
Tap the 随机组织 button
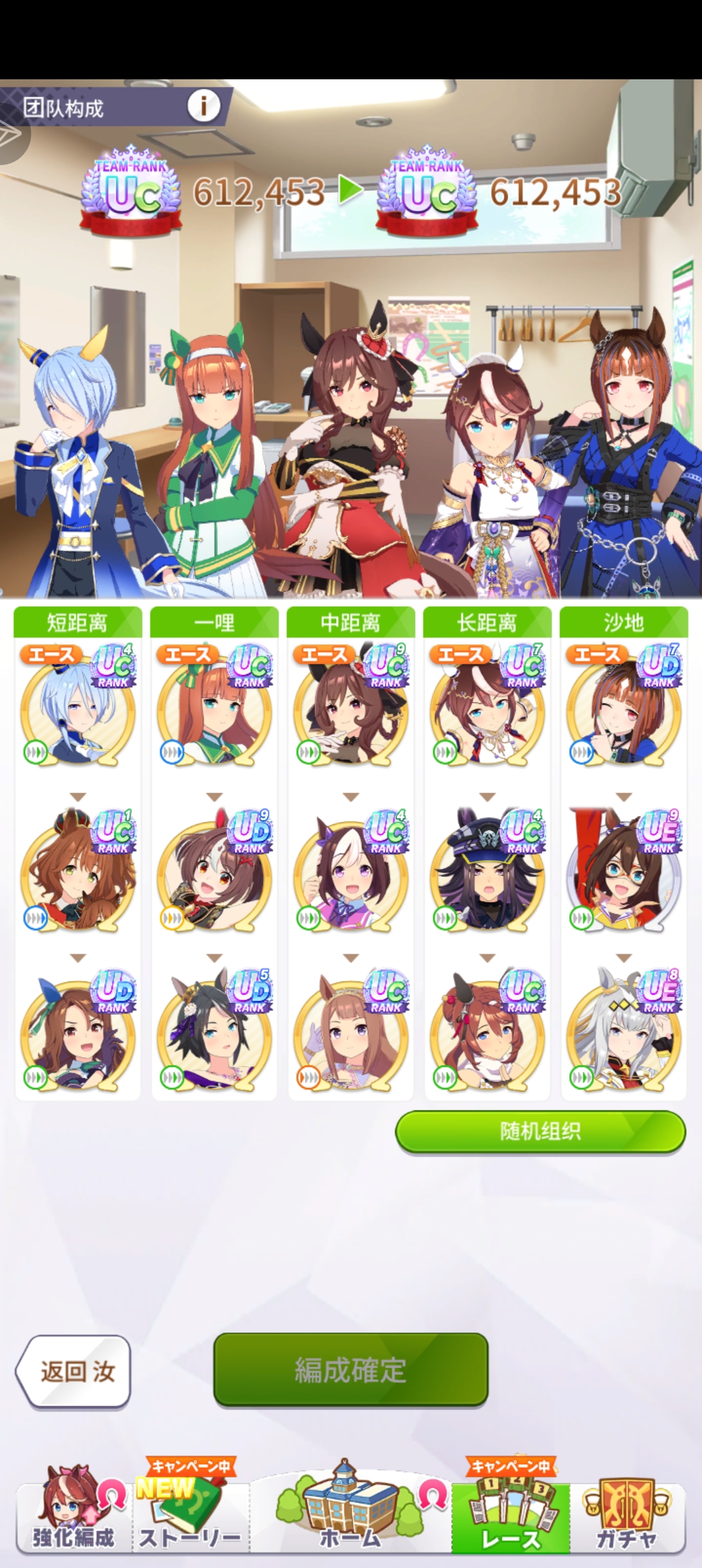click(x=540, y=1132)
